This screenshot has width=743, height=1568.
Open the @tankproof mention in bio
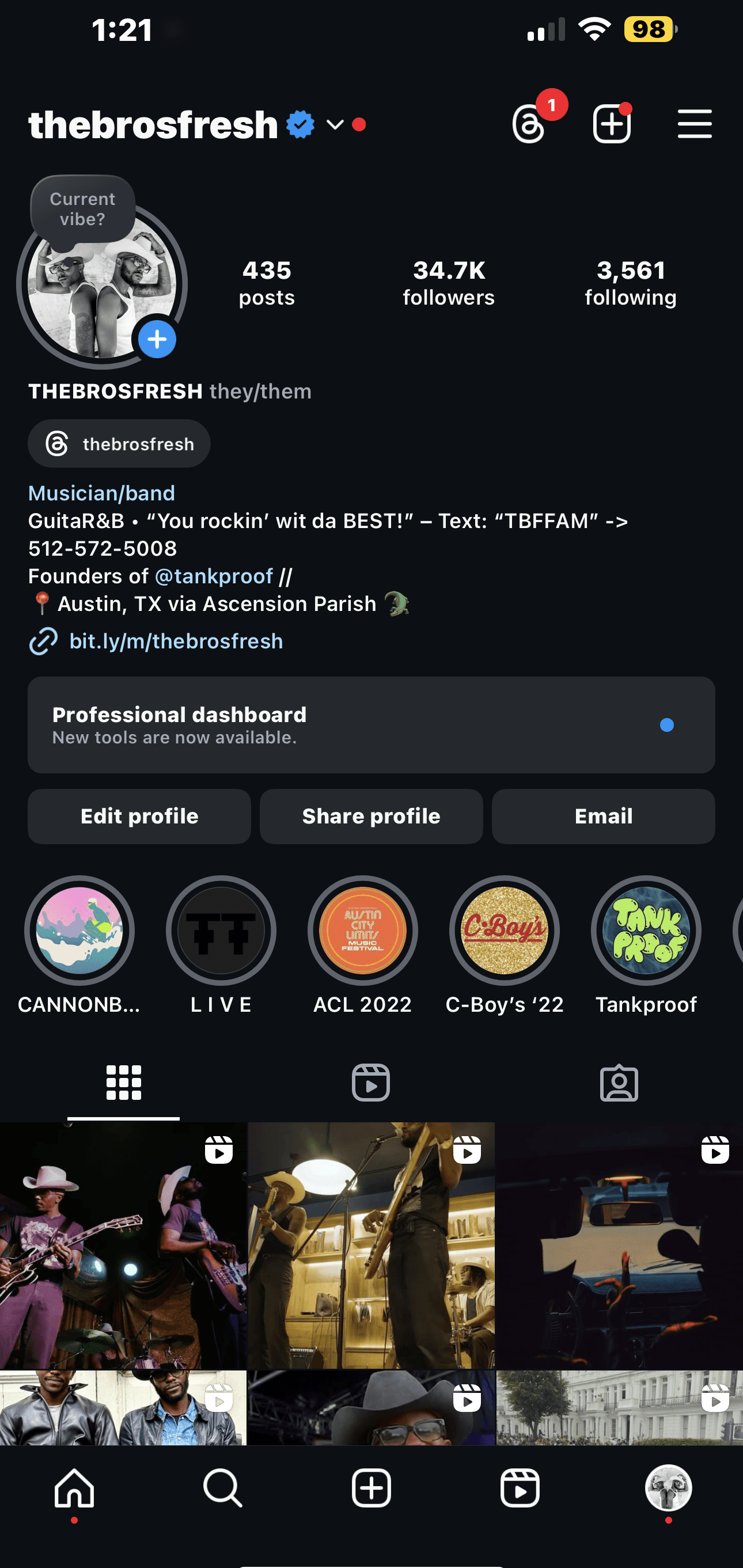214,576
